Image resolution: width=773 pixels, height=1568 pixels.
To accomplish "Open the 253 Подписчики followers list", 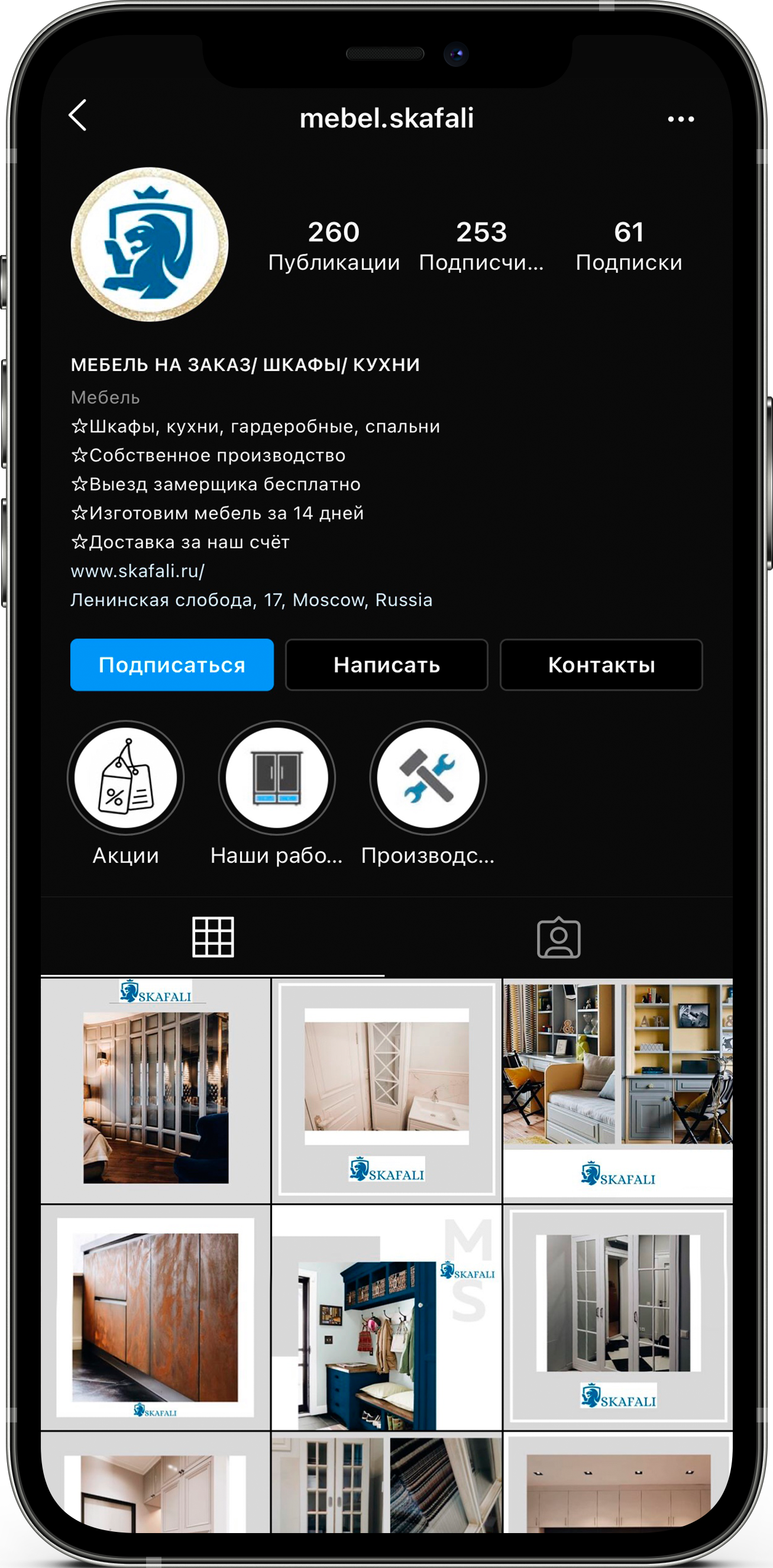I will pos(481,246).
